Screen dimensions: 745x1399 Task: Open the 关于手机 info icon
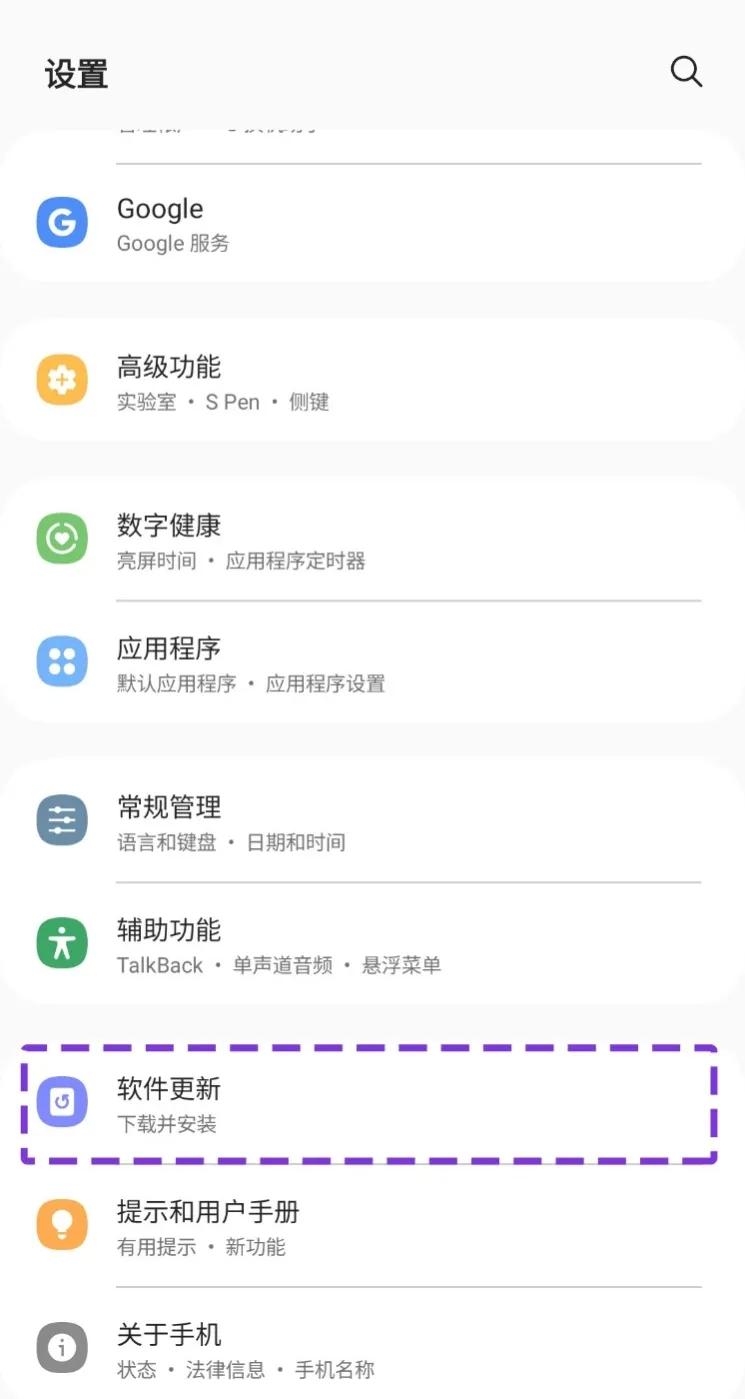61,1347
